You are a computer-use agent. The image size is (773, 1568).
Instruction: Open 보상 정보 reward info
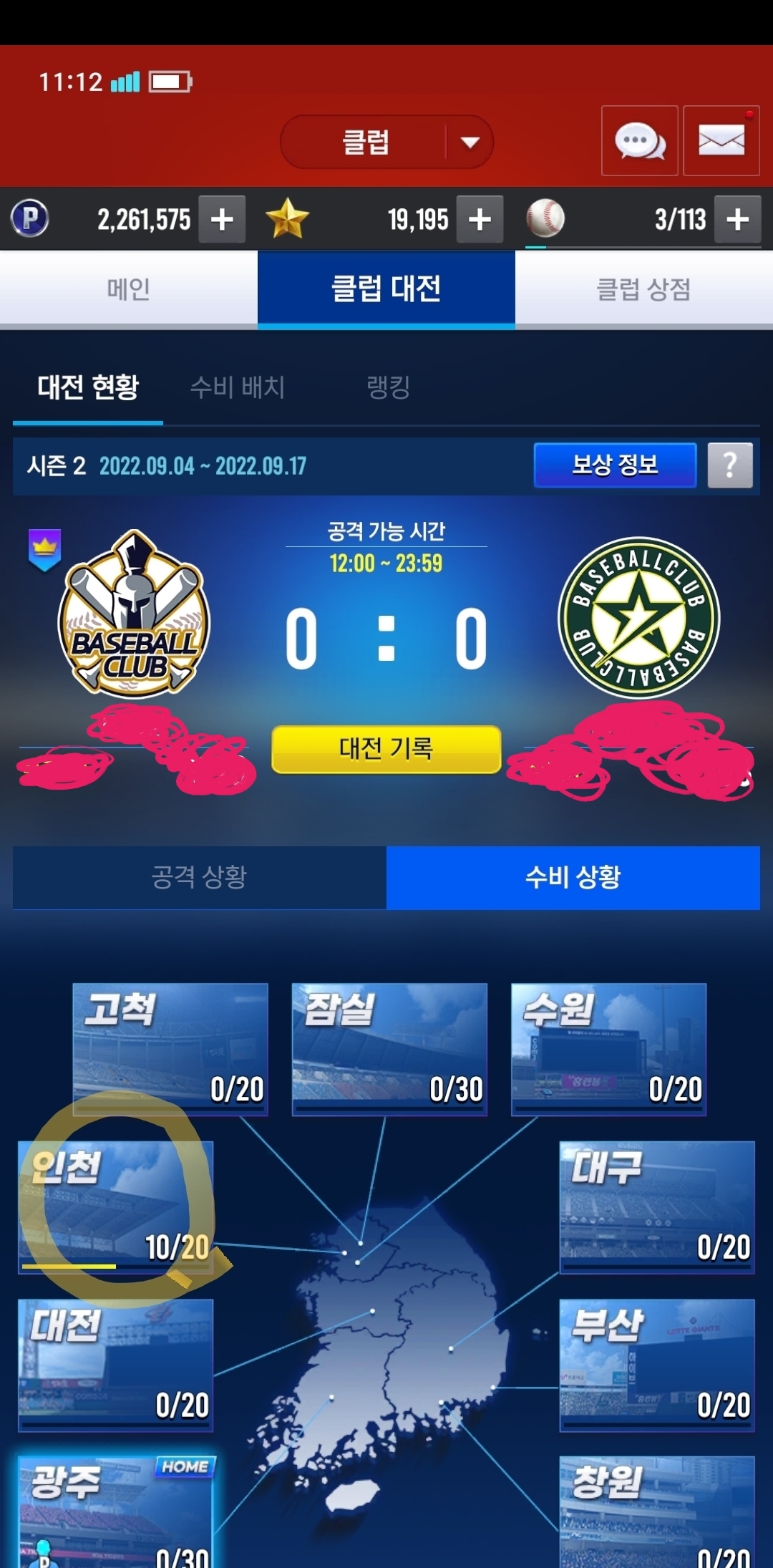click(615, 465)
